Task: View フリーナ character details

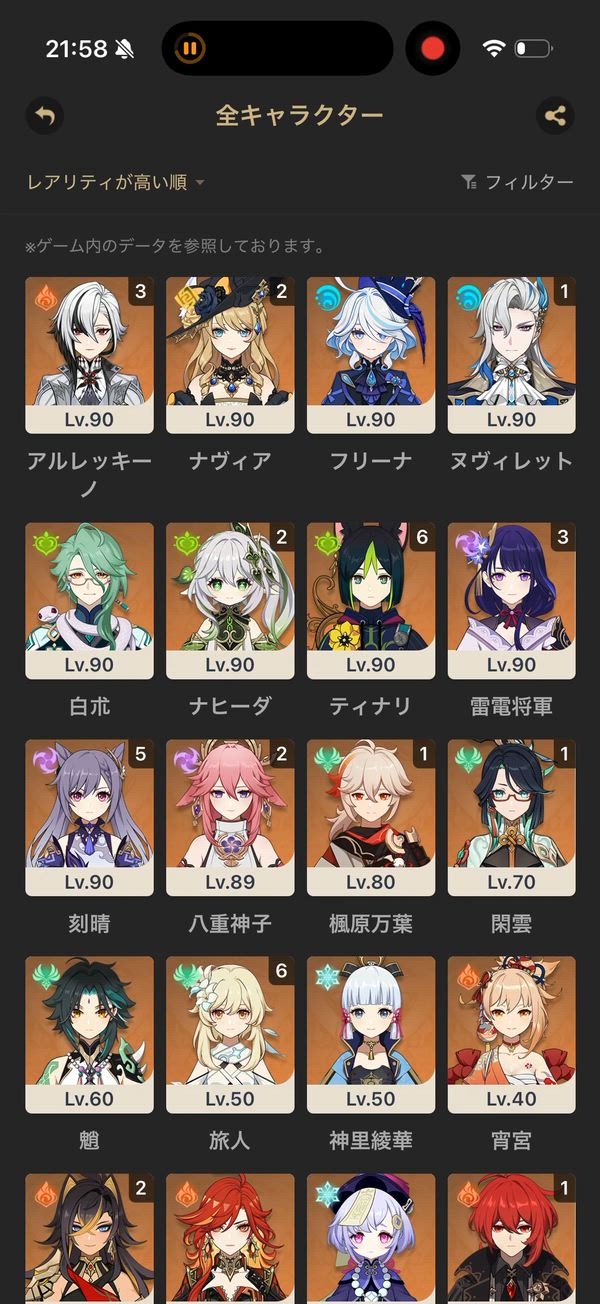Action: point(371,355)
